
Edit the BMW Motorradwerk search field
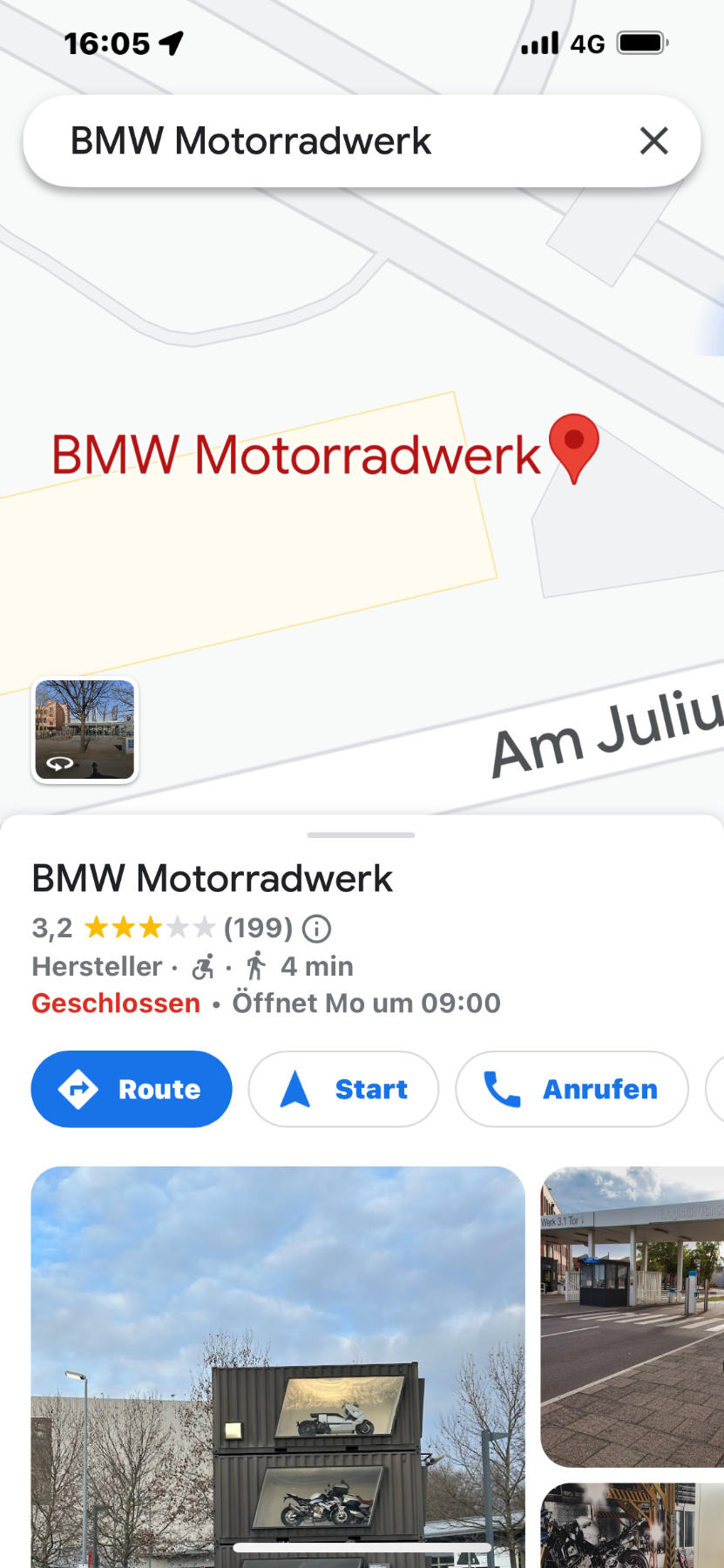331,141
